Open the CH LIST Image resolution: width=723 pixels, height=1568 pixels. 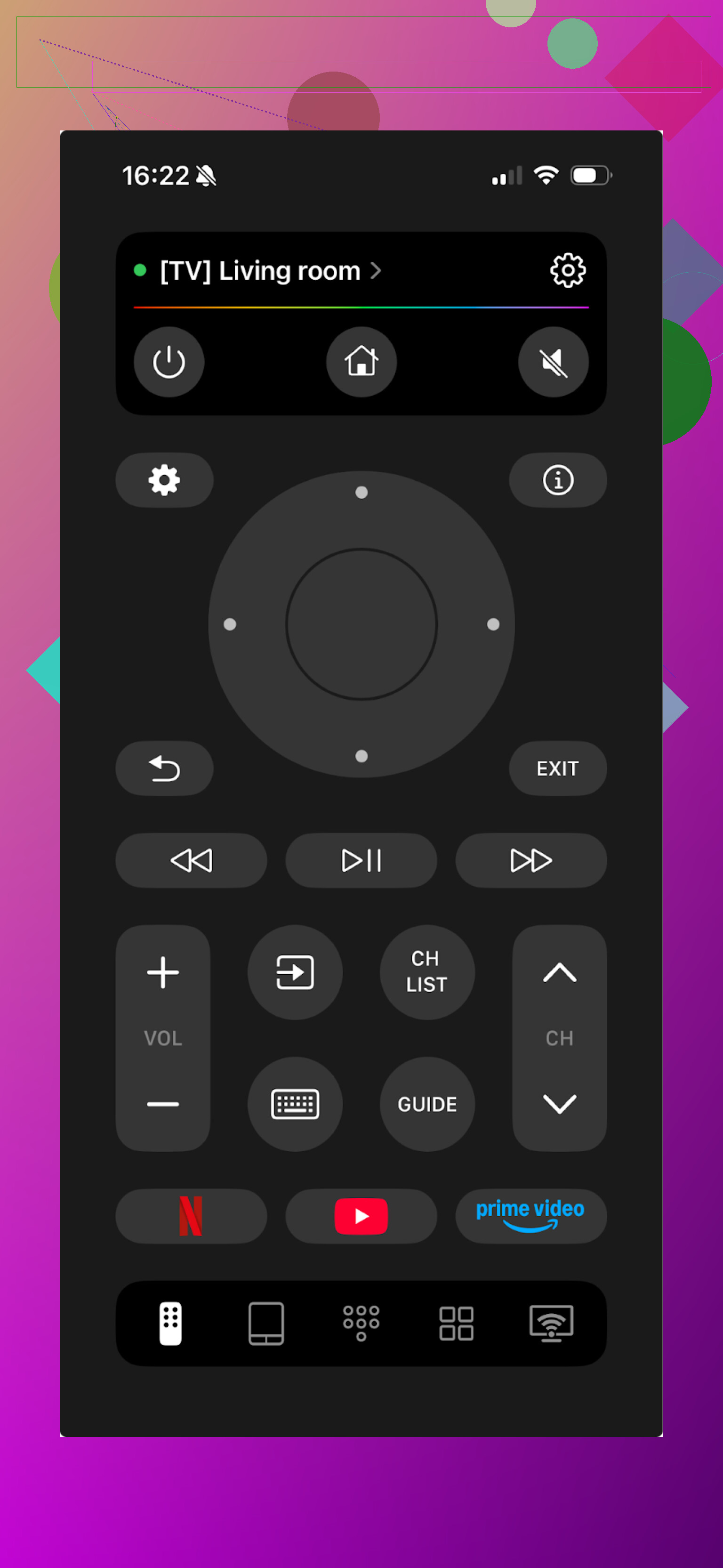point(426,972)
